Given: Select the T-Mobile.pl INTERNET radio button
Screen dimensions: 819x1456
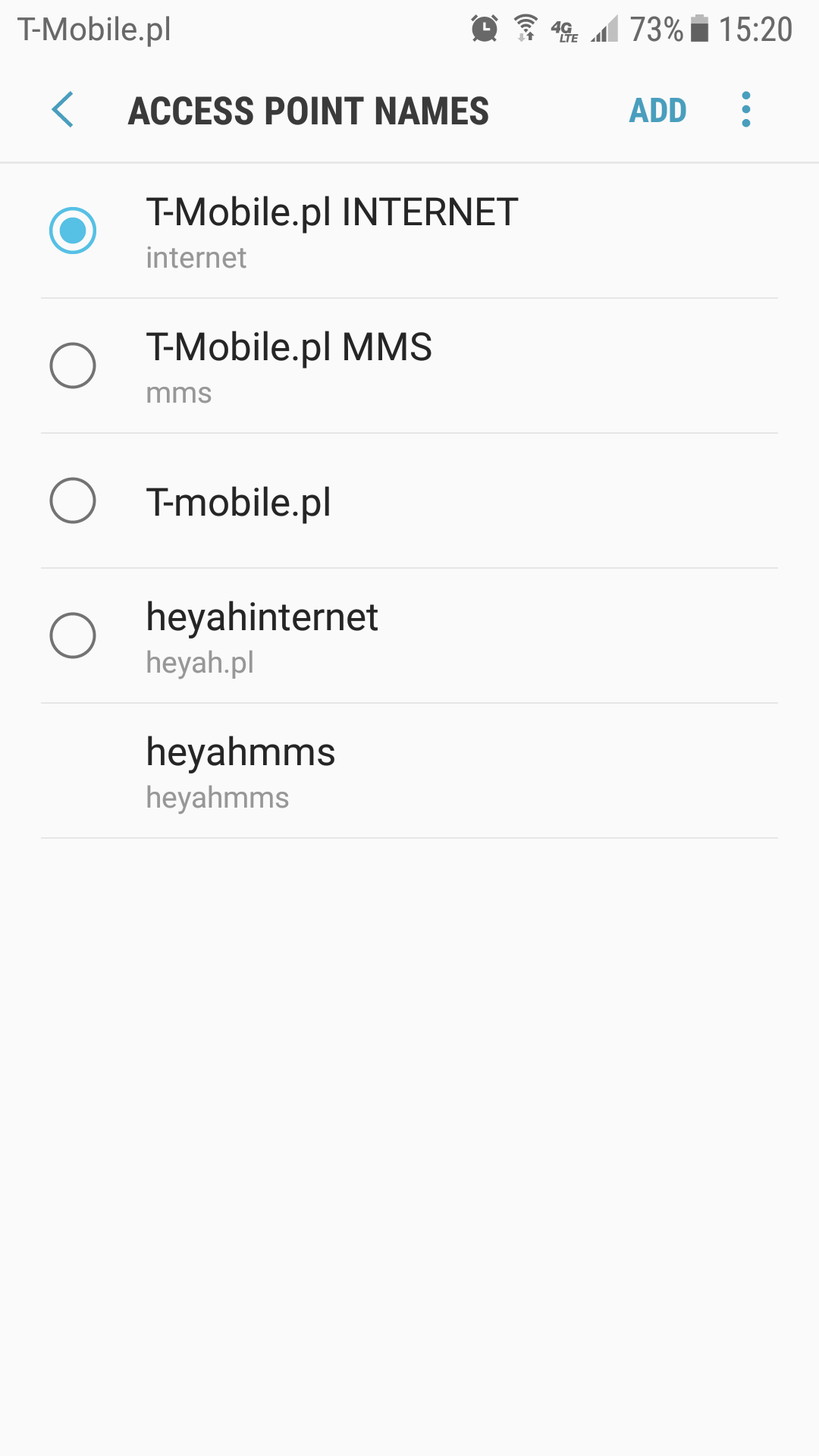Looking at the screenshot, I should pos(73,231).
